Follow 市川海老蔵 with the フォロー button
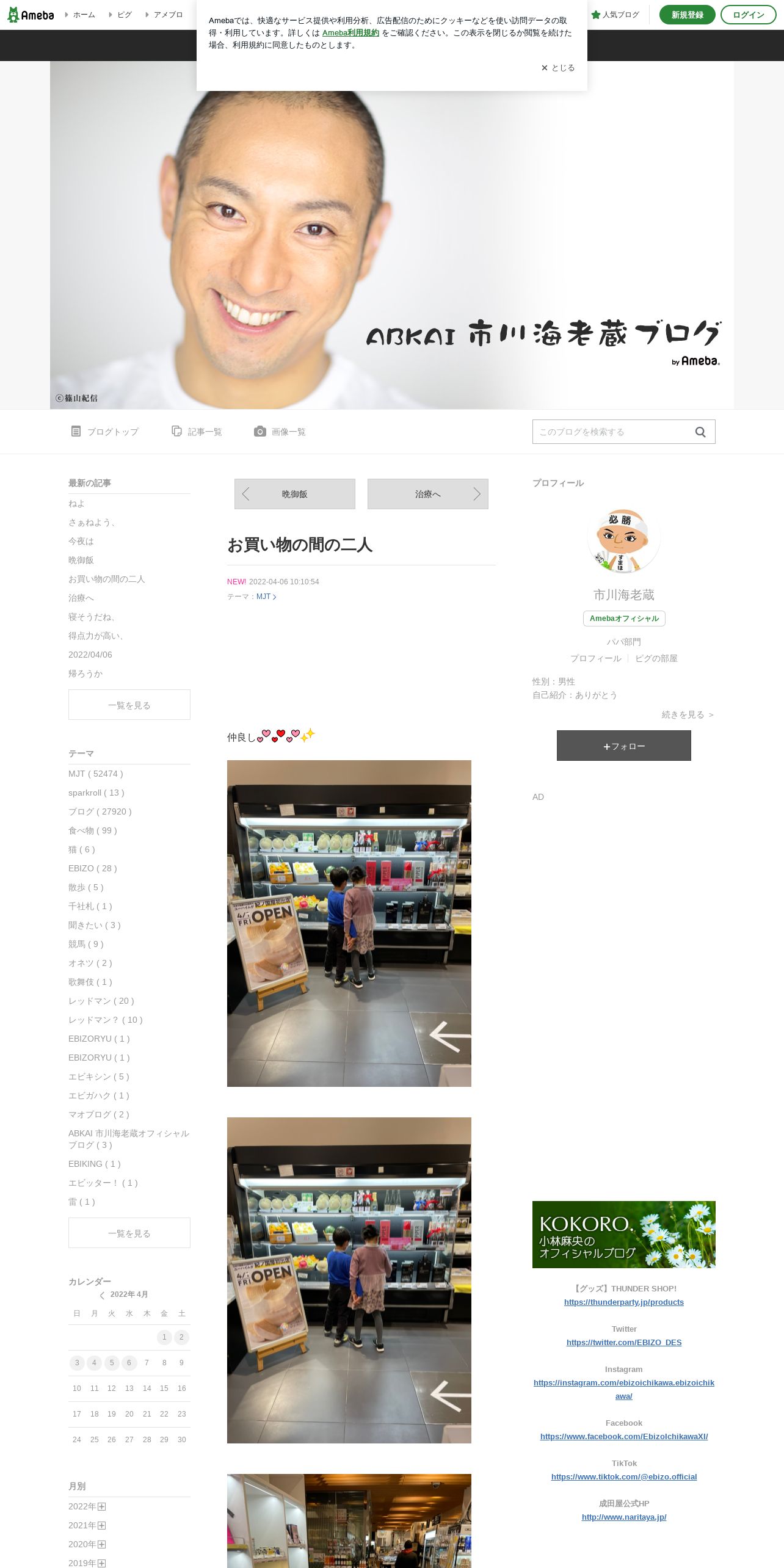This screenshot has width=784, height=1568. pyautogui.click(x=624, y=746)
